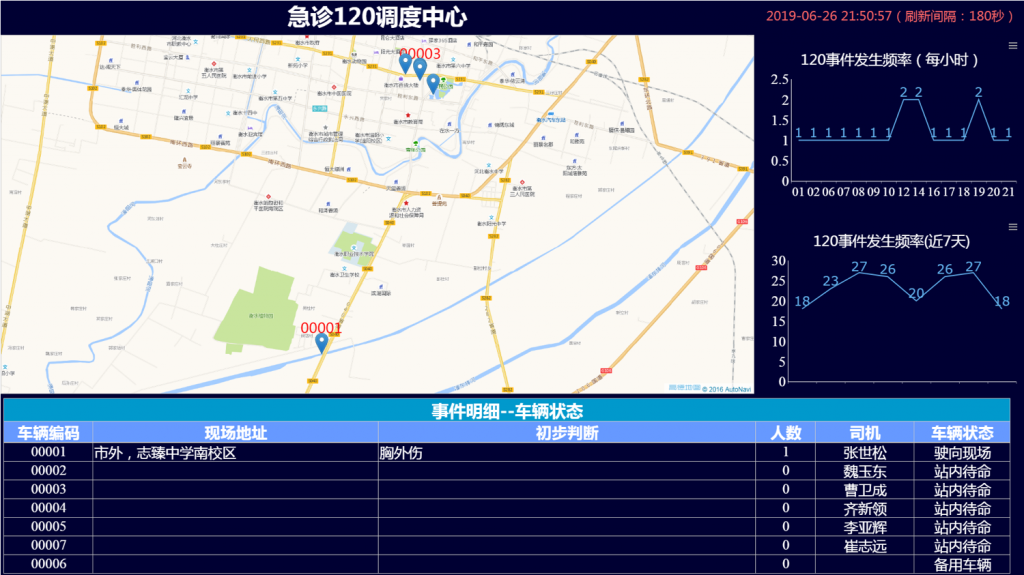This screenshot has height=575, width=1024.
Task: Open the 7-day frequency chart menu
Action: tap(1013, 227)
